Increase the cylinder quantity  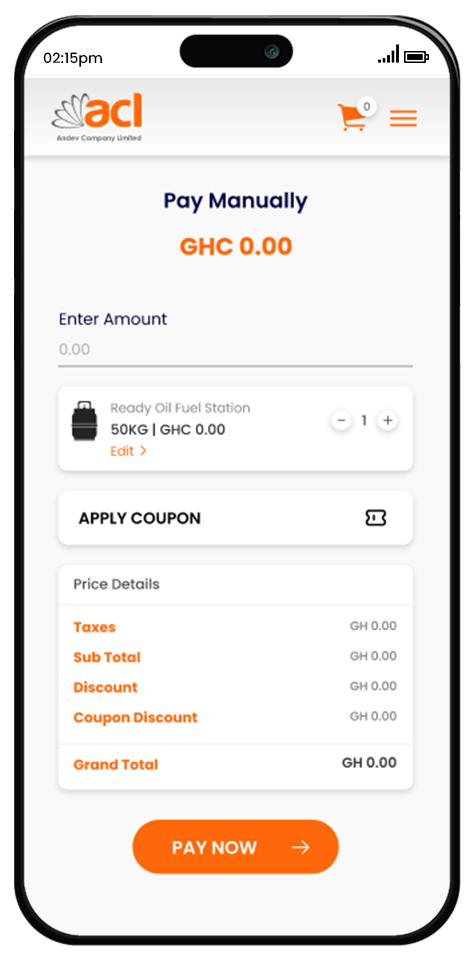387,421
